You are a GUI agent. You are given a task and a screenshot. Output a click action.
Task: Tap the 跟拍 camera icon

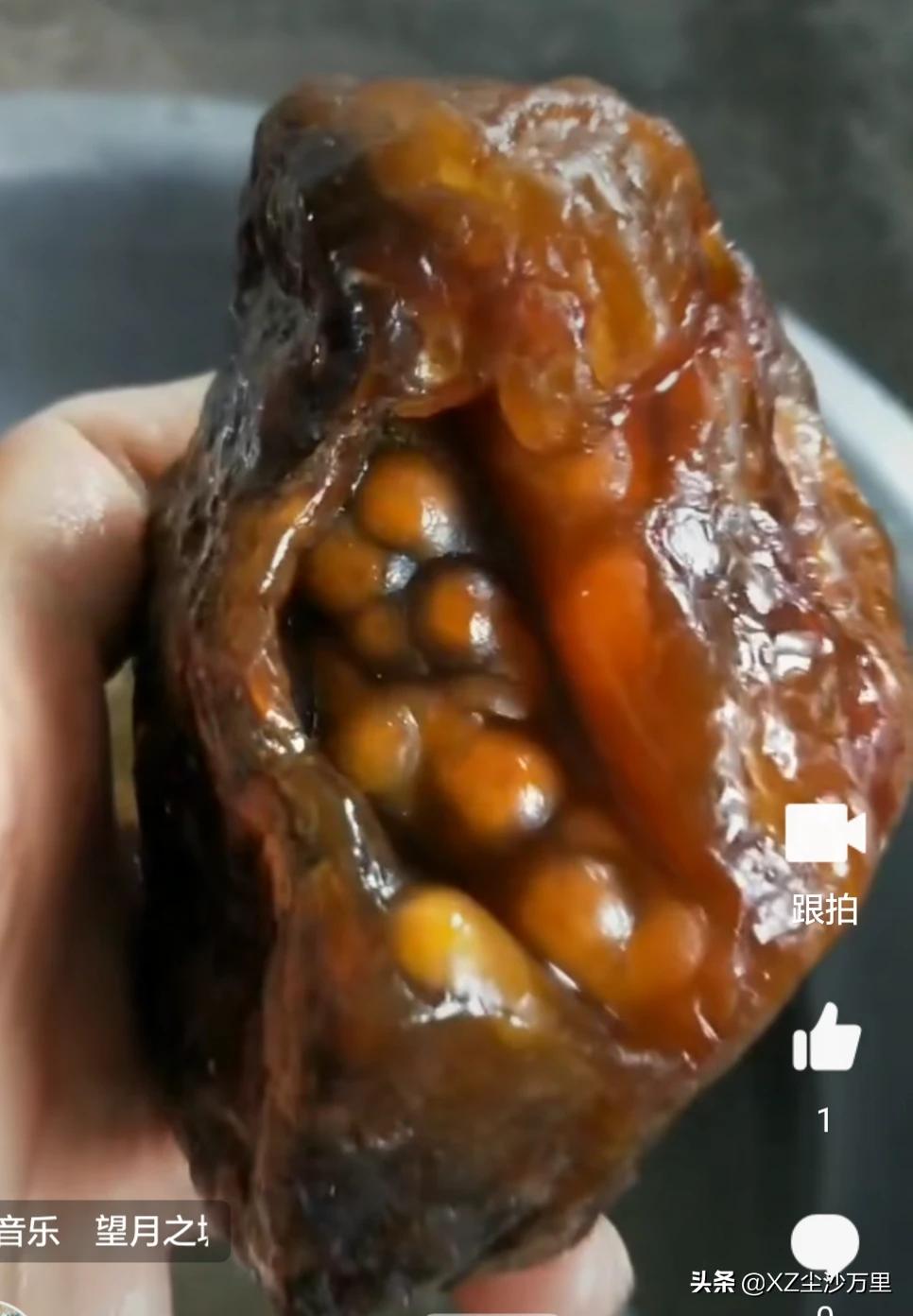pyautogui.click(x=824, y=836)
